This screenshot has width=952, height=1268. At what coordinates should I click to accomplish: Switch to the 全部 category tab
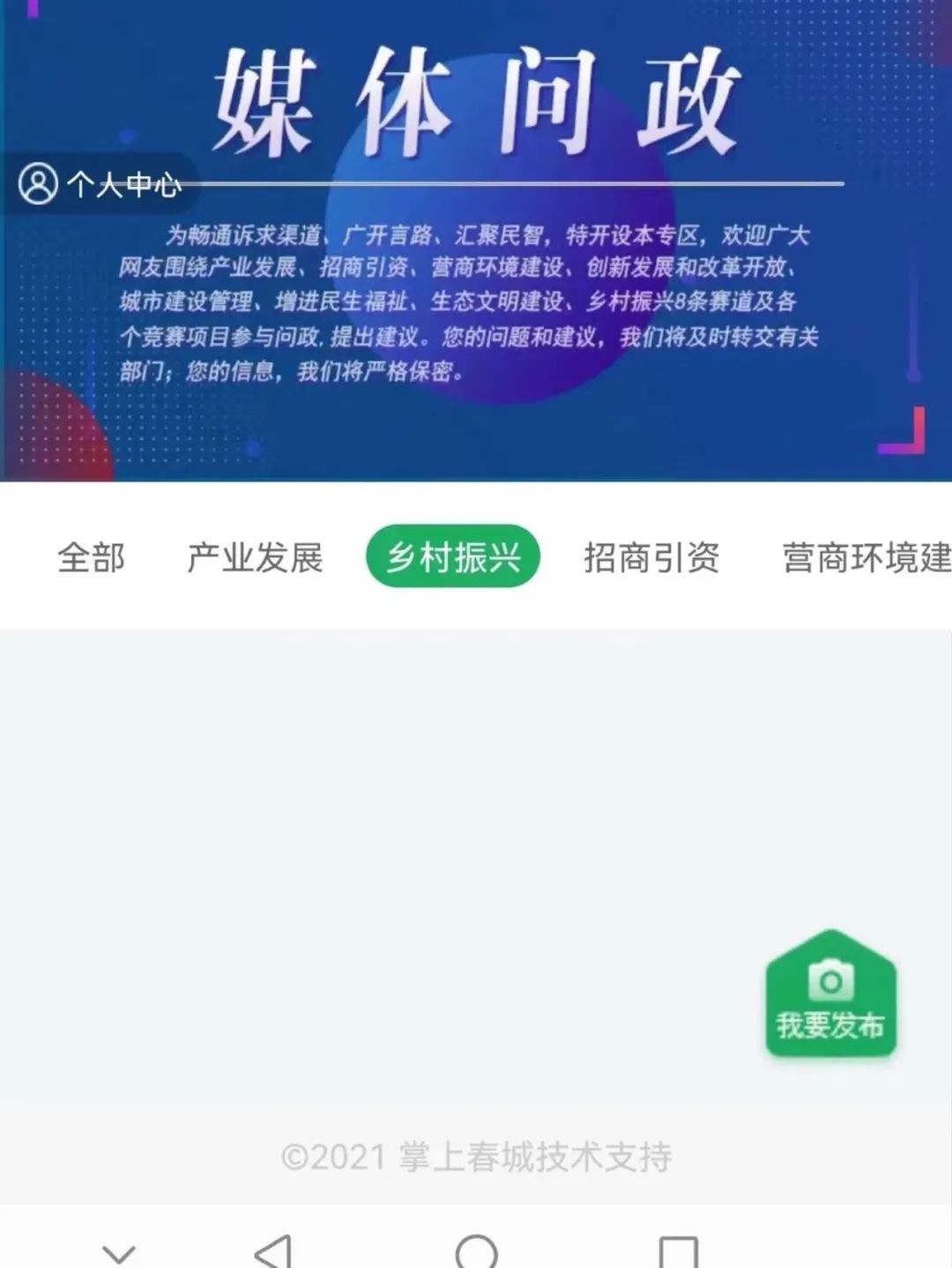click(91, 557)
